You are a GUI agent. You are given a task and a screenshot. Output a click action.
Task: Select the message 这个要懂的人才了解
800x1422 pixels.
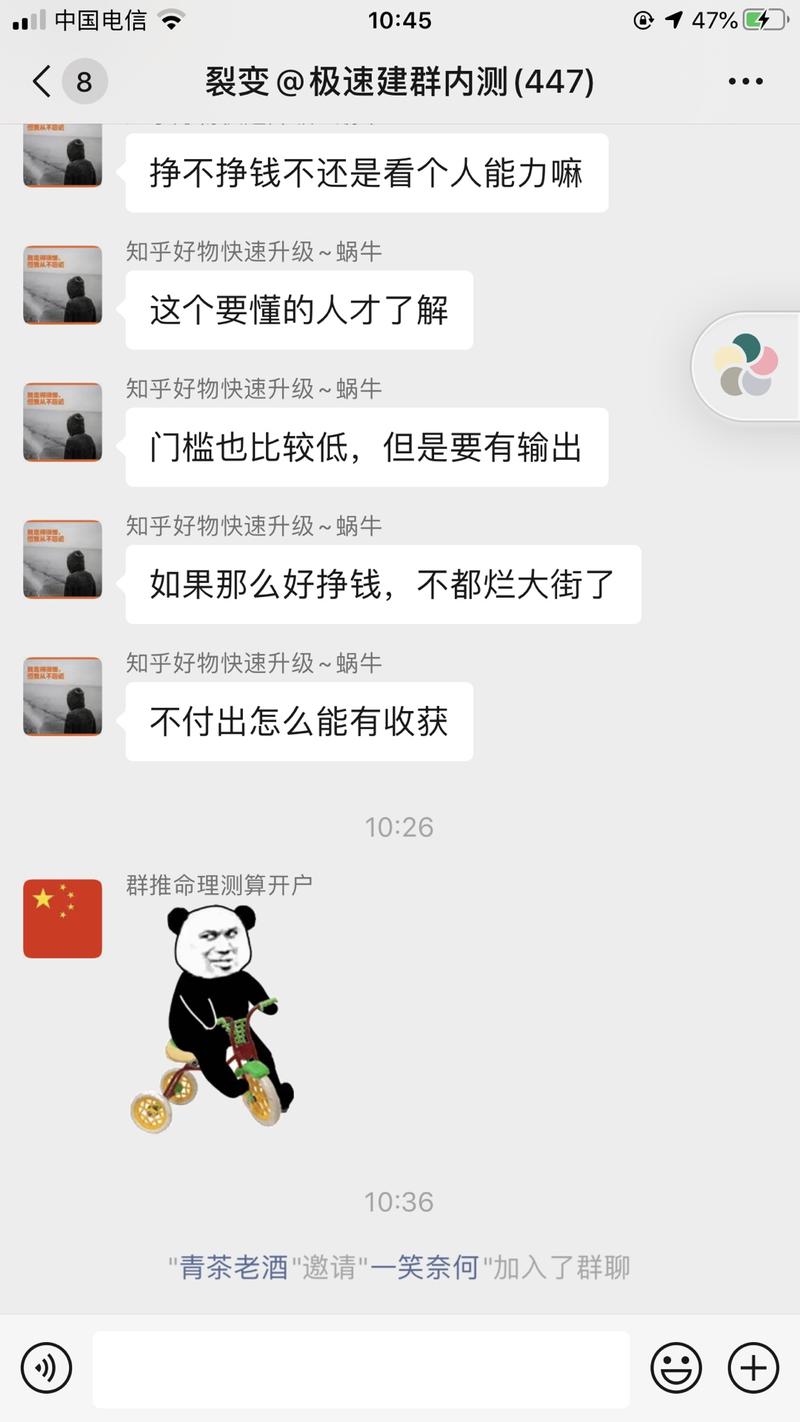tap(298, 310)
